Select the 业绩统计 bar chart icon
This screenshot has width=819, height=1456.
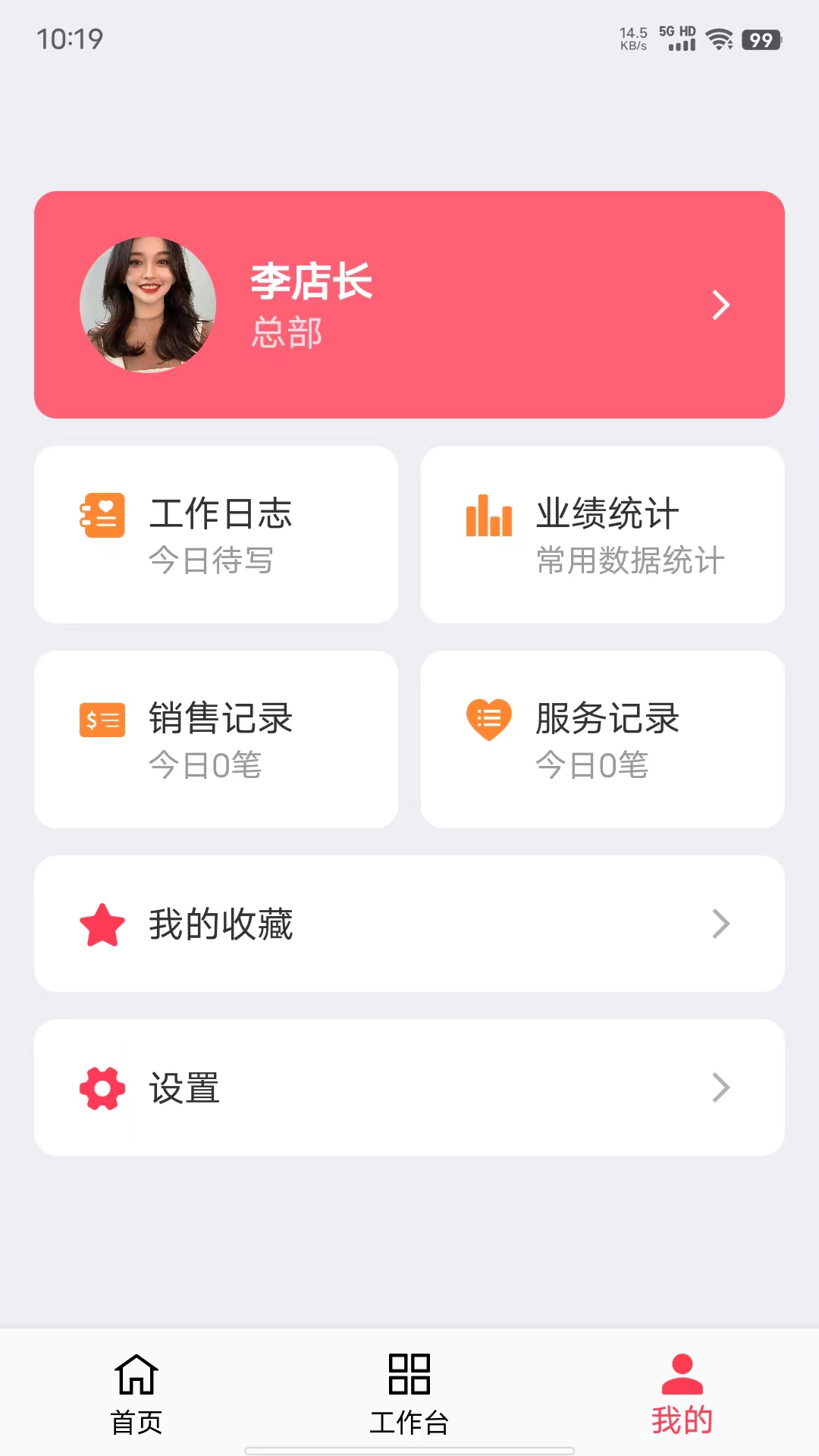point(488,517)
